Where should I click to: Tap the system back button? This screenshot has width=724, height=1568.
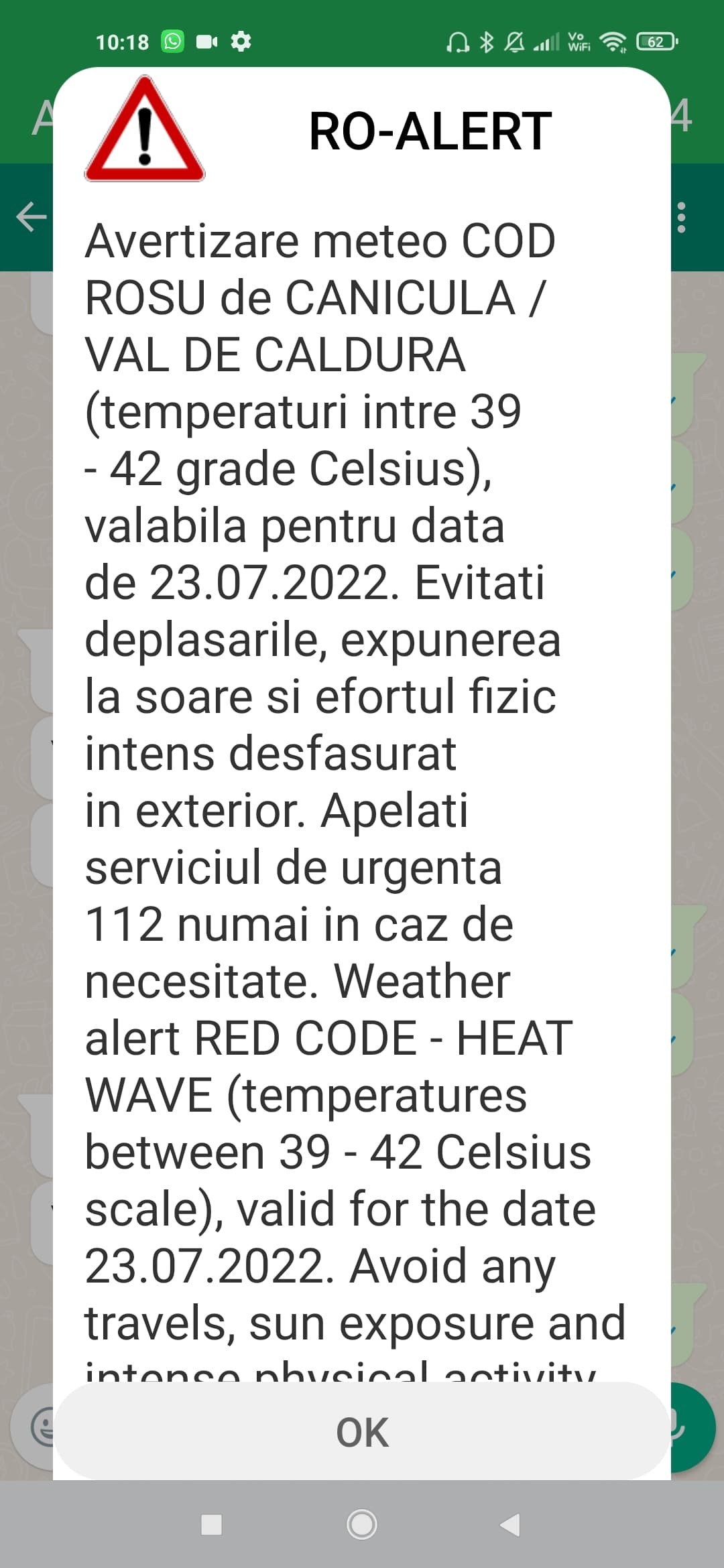point(510,1524)
